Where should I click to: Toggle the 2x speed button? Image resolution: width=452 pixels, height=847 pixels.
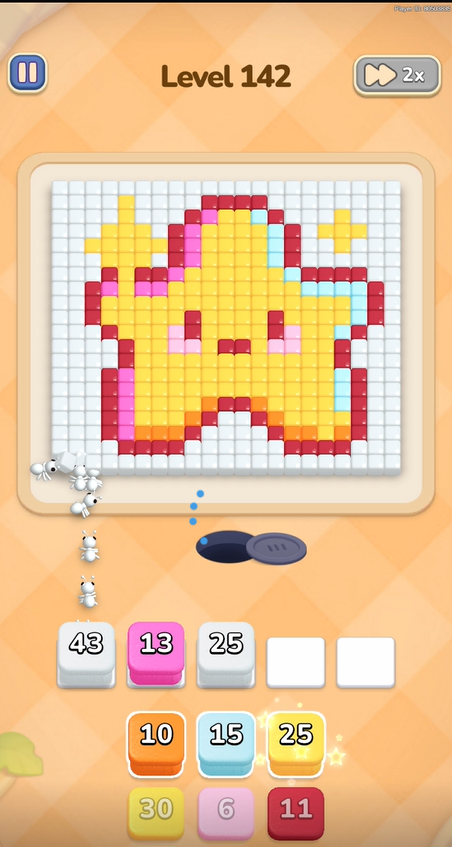point(397,76)
